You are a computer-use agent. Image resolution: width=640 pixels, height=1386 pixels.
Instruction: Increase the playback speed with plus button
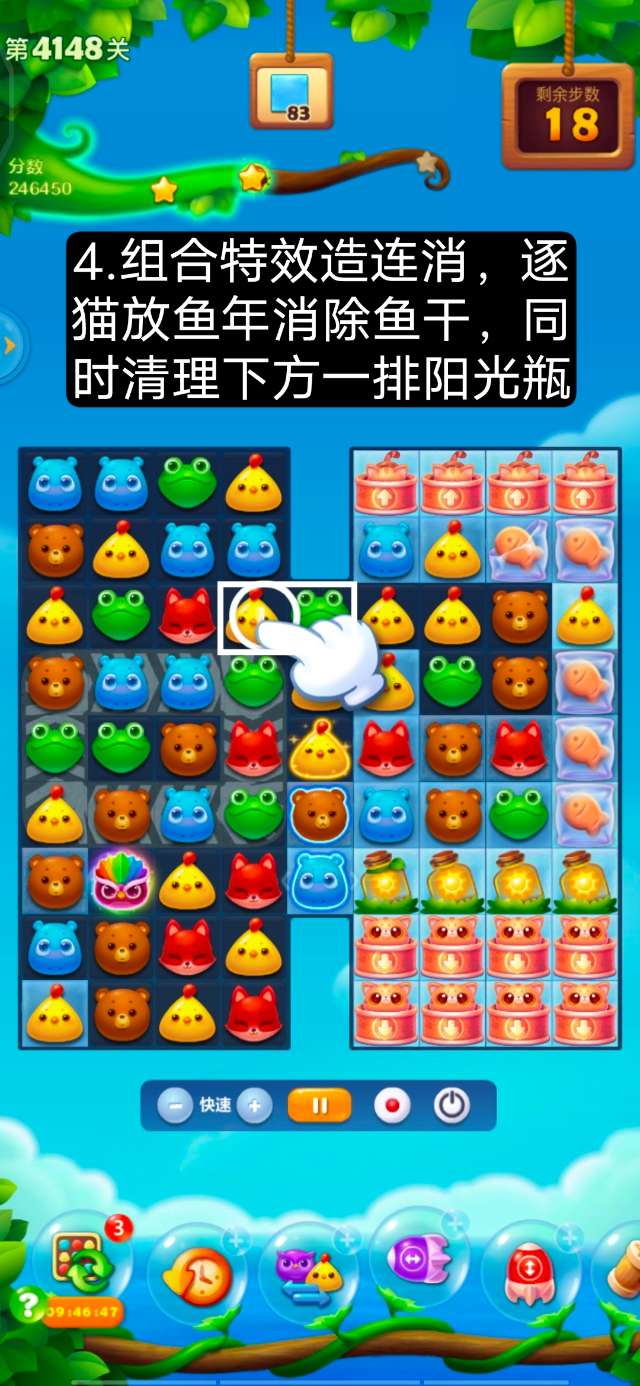(255, 1106)
